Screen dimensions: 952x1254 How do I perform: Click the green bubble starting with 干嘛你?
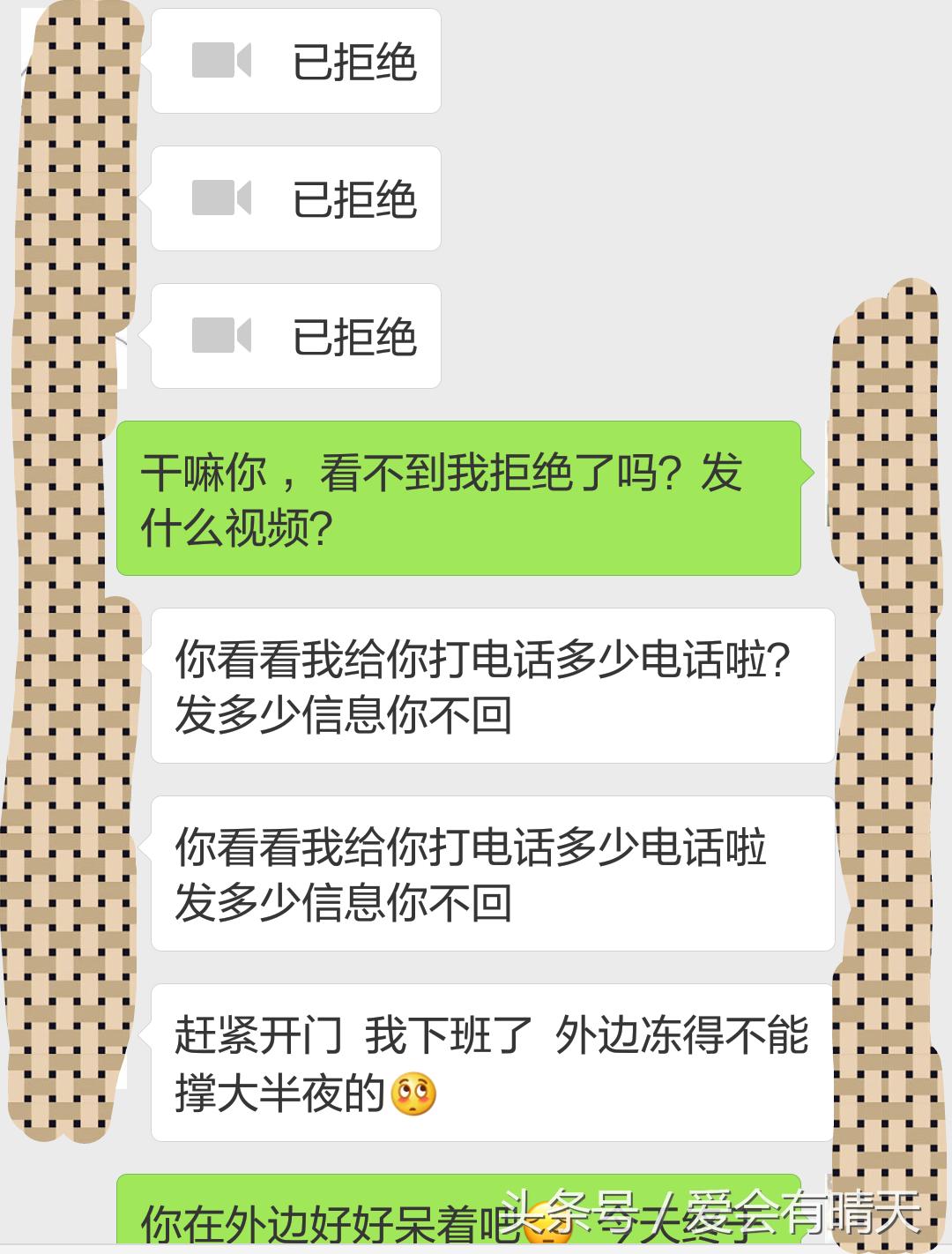click(x=458, y=496)
